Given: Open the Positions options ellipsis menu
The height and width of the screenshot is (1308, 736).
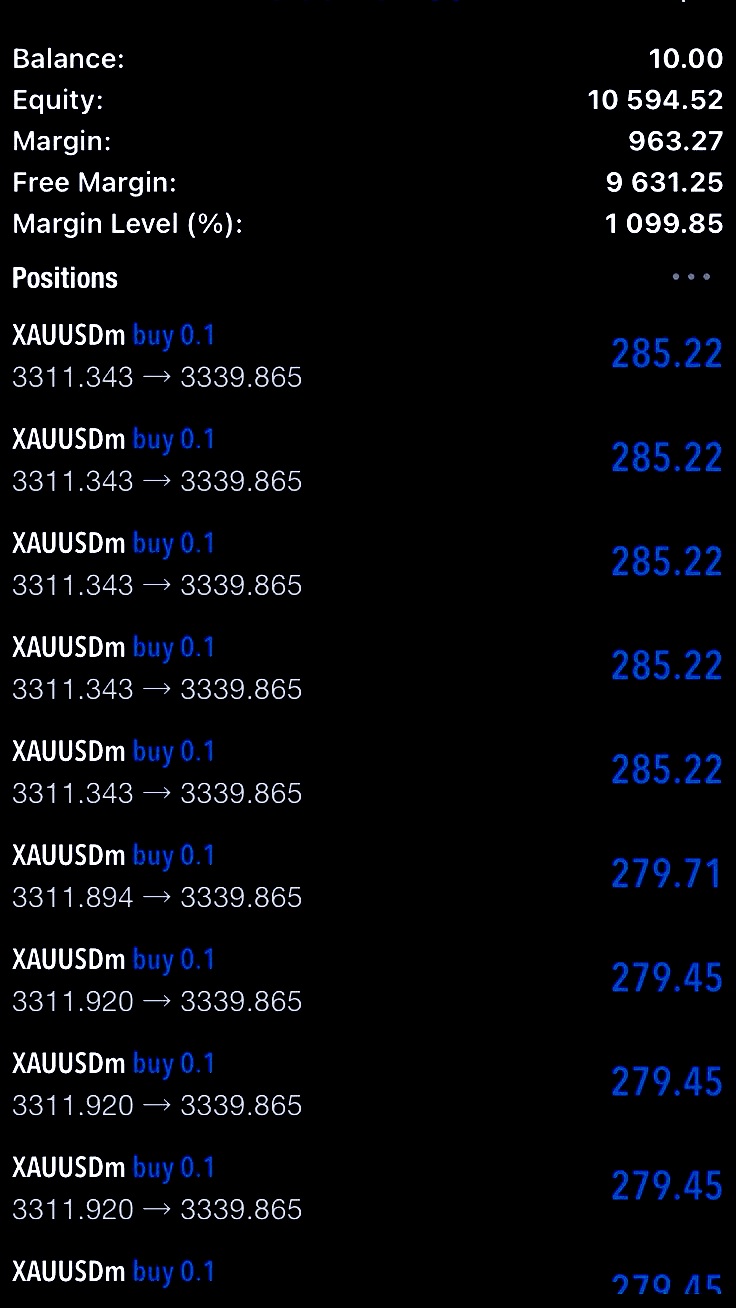Looking at the screenshot, I should [x=690, y=277].
